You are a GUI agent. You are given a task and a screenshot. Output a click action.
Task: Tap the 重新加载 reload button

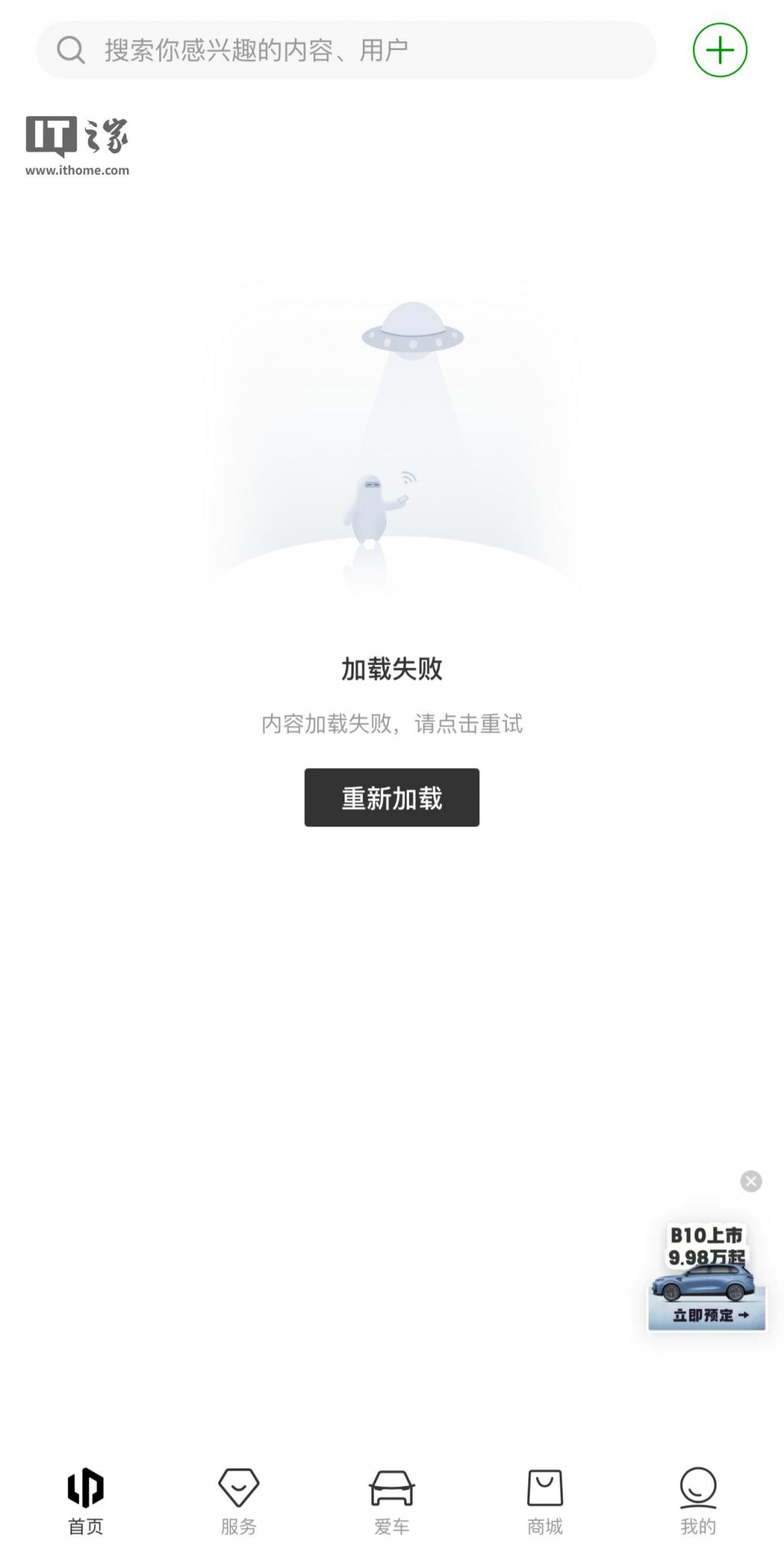392,797
